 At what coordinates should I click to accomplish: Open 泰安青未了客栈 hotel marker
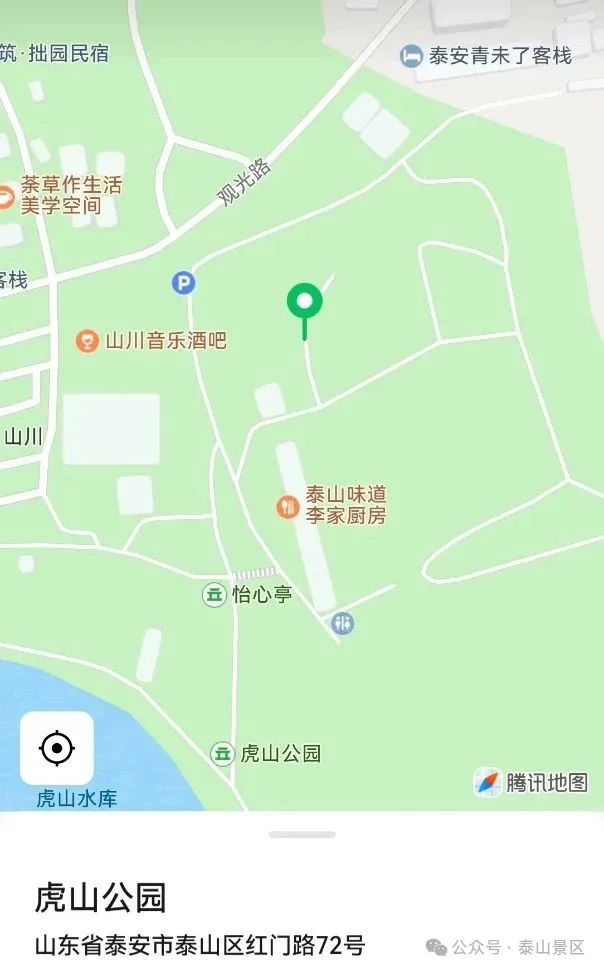[410, 56]
